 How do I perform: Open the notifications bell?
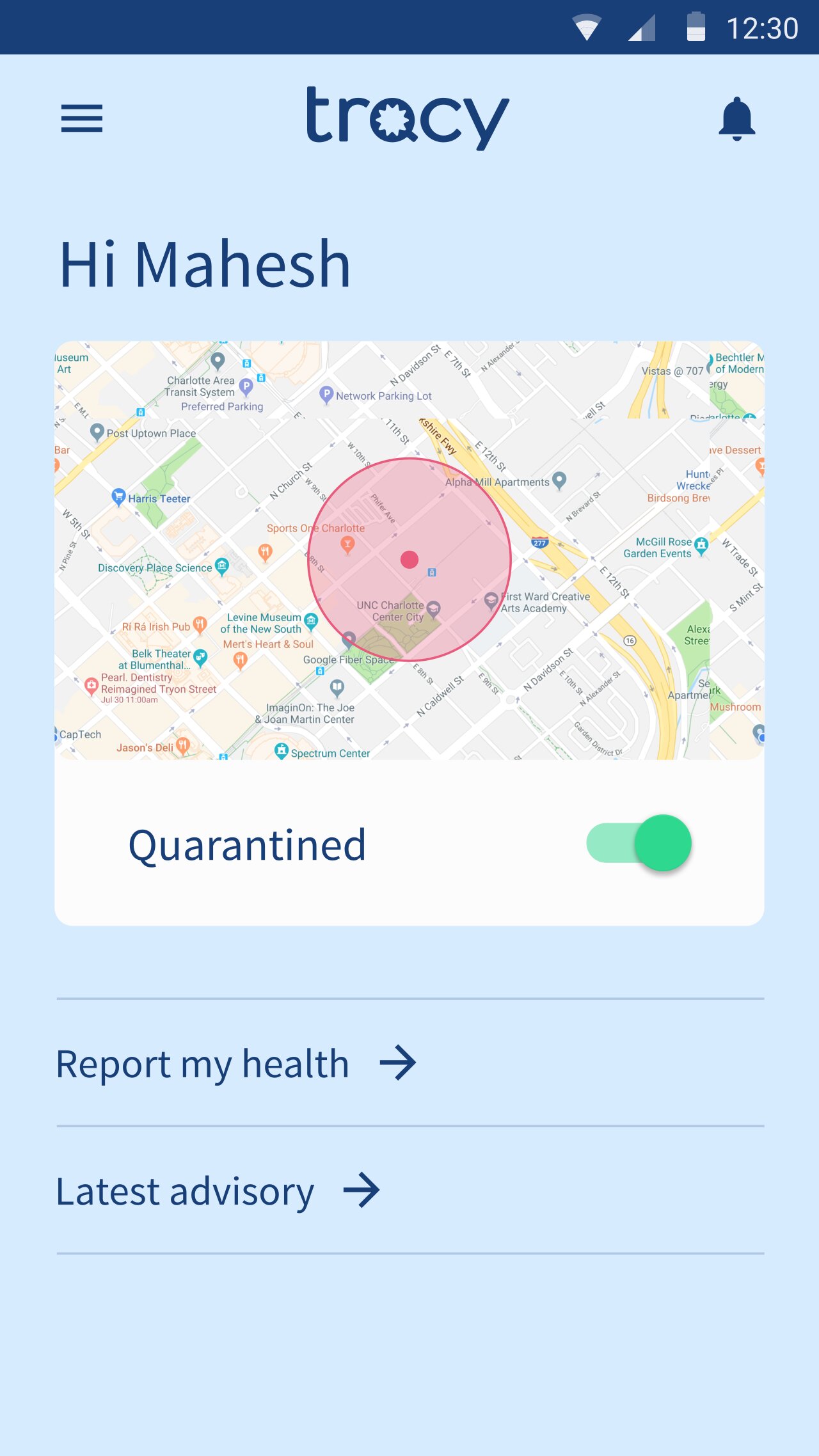736,119
